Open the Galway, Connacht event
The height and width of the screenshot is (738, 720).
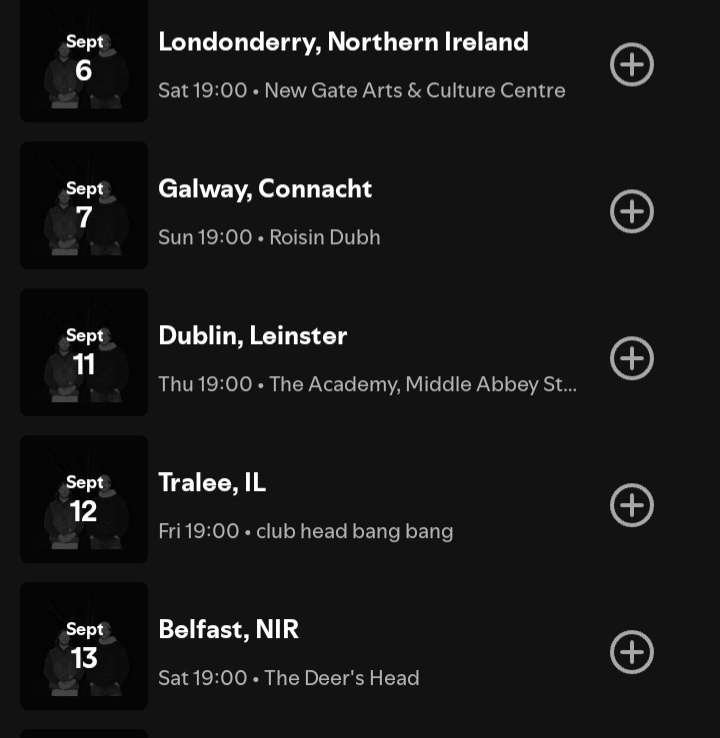pos(265,189)
